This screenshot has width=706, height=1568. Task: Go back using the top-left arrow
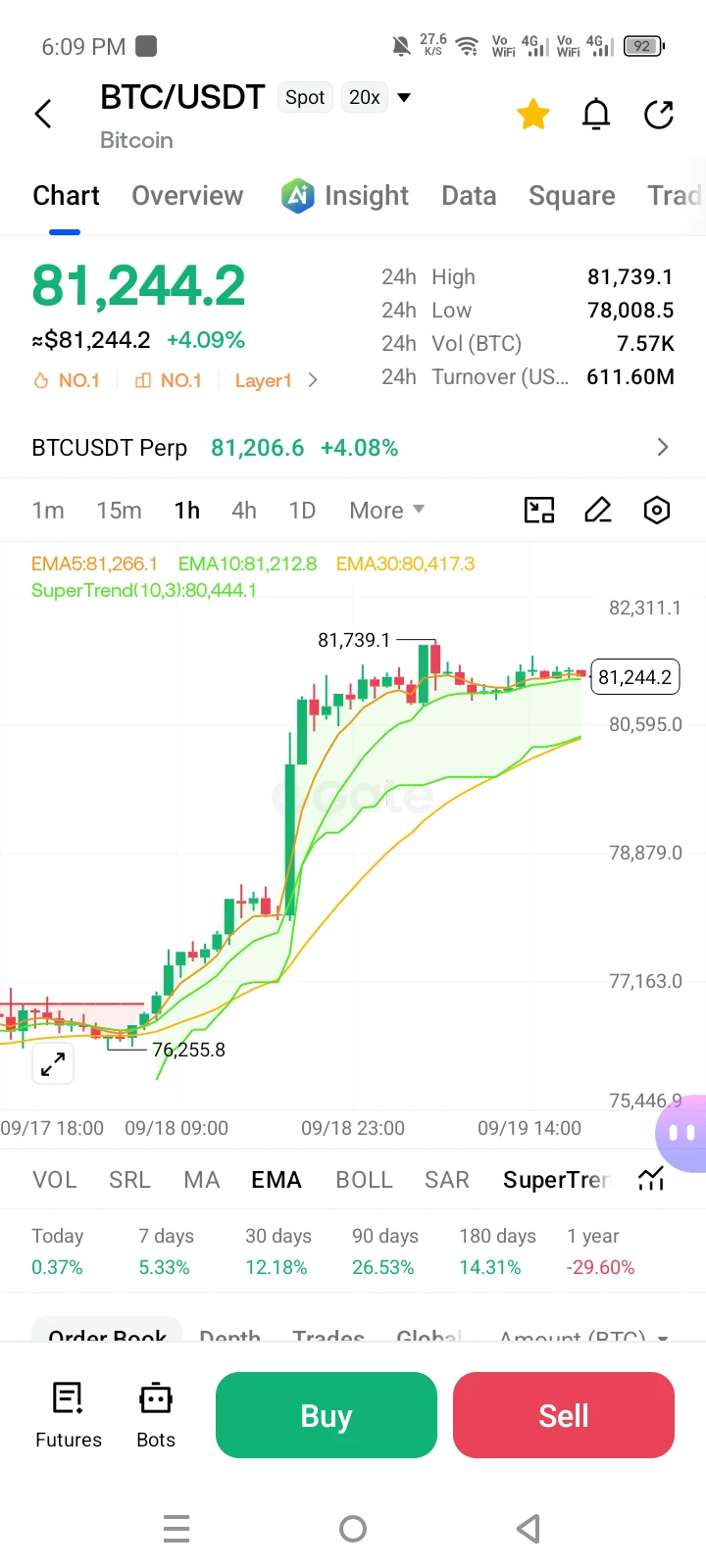(43, 114)
